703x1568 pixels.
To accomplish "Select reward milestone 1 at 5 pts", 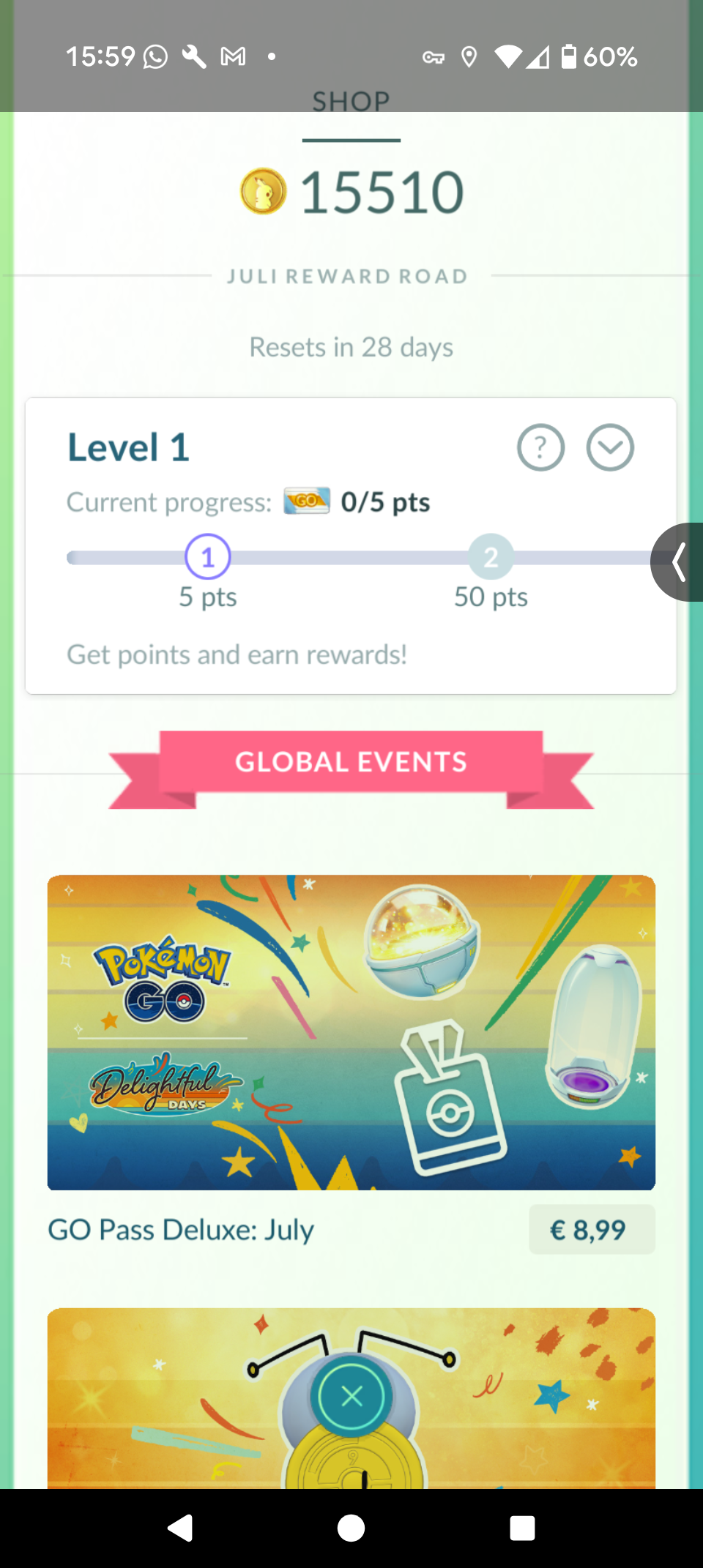I will (x=208, y=558).
